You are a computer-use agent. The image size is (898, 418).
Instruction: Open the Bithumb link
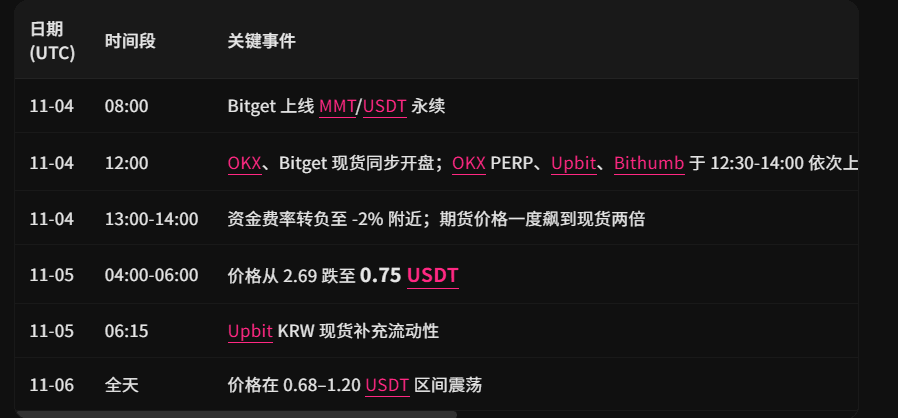pyautogui.click(x=649, y=164)
